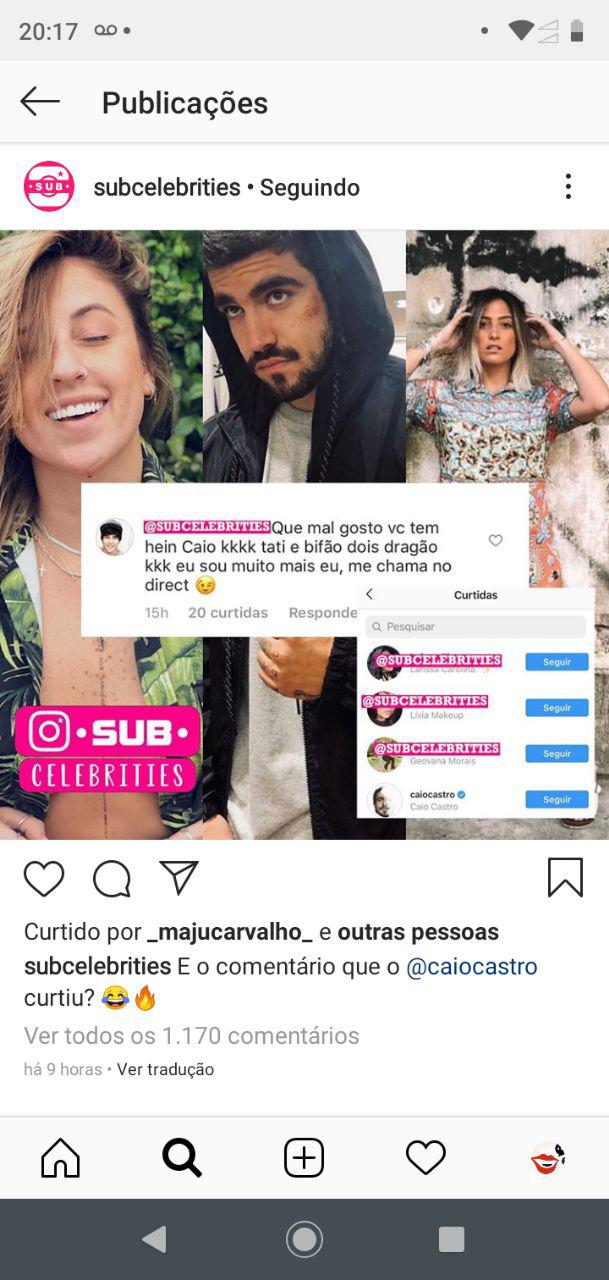View the list of outras pessoas who liked
This screenshot has height=1280, width=609.
click(x=418, y=932)
